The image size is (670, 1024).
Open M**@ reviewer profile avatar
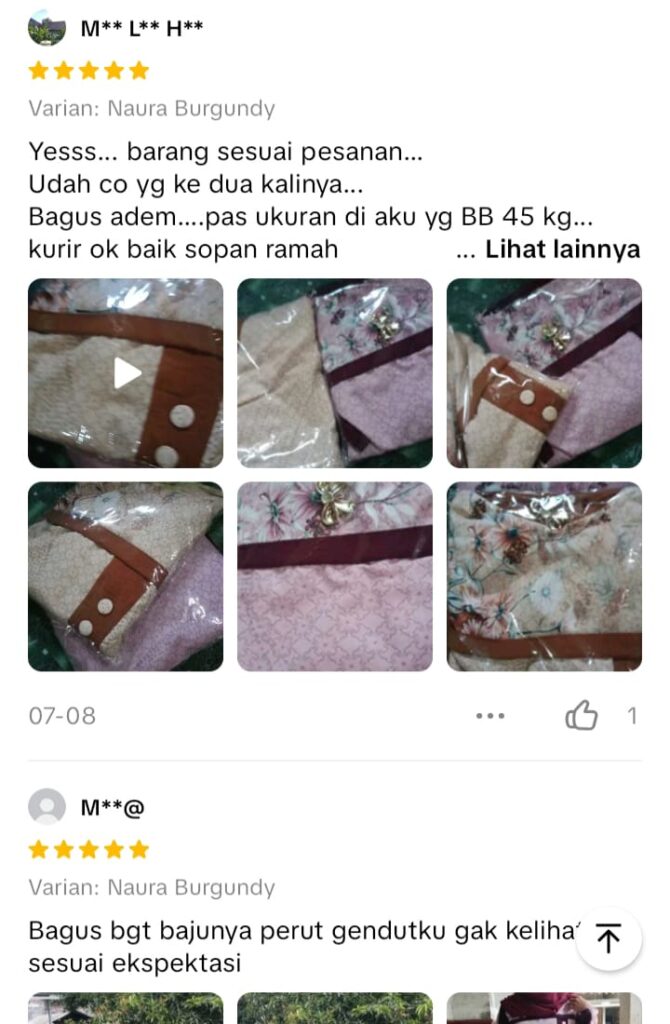click(x=46, y=807)
